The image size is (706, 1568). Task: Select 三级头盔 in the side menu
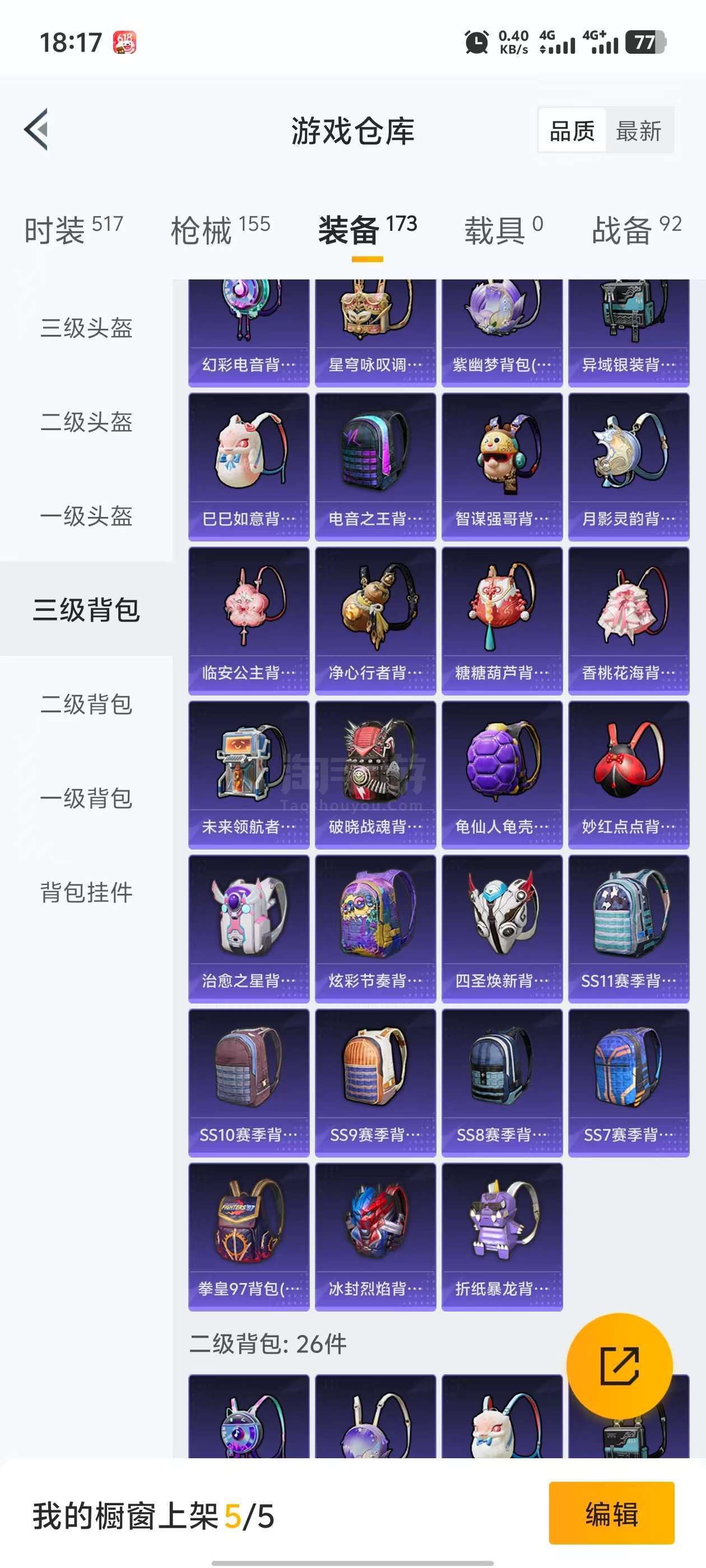point(86,328)
